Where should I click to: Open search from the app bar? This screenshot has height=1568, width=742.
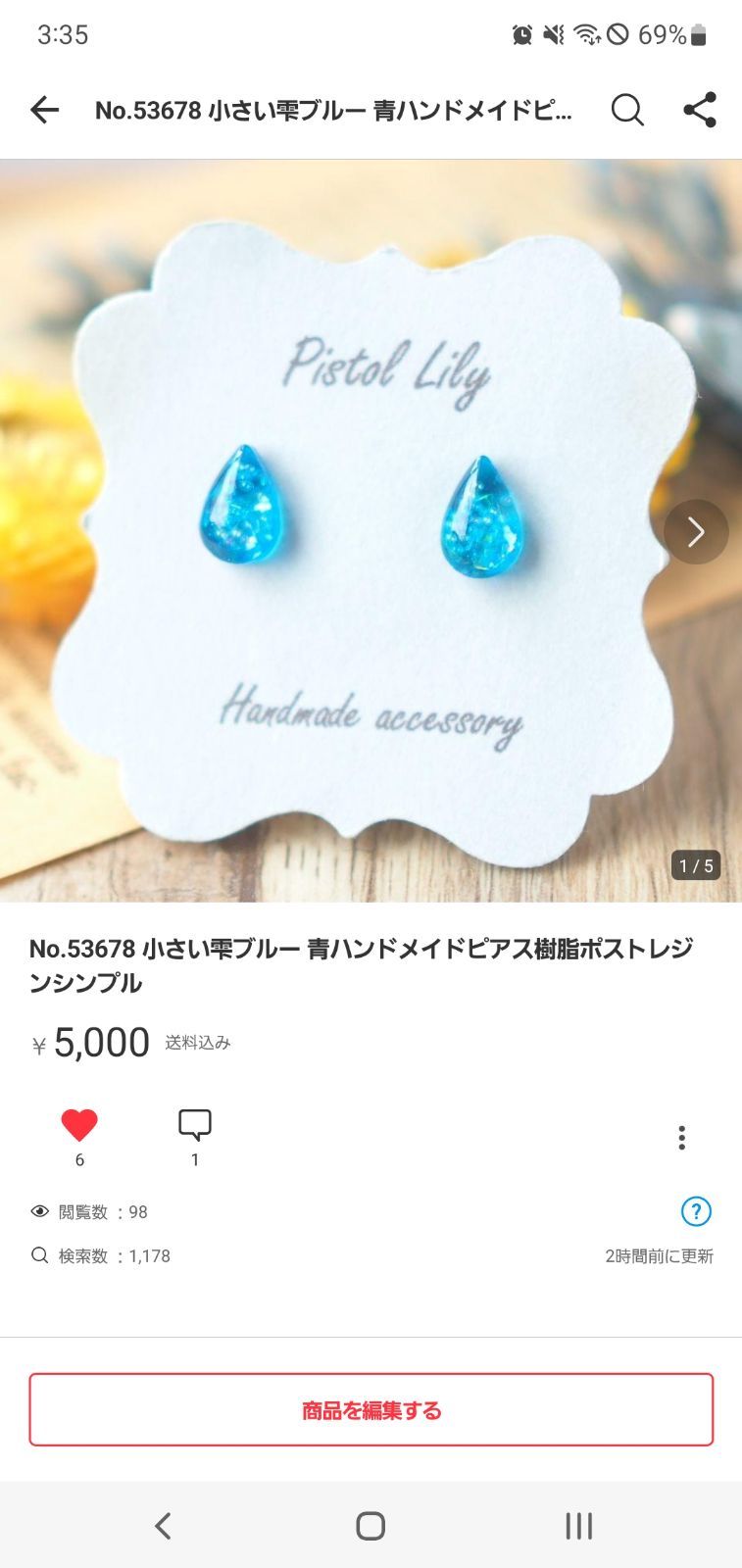627,110
